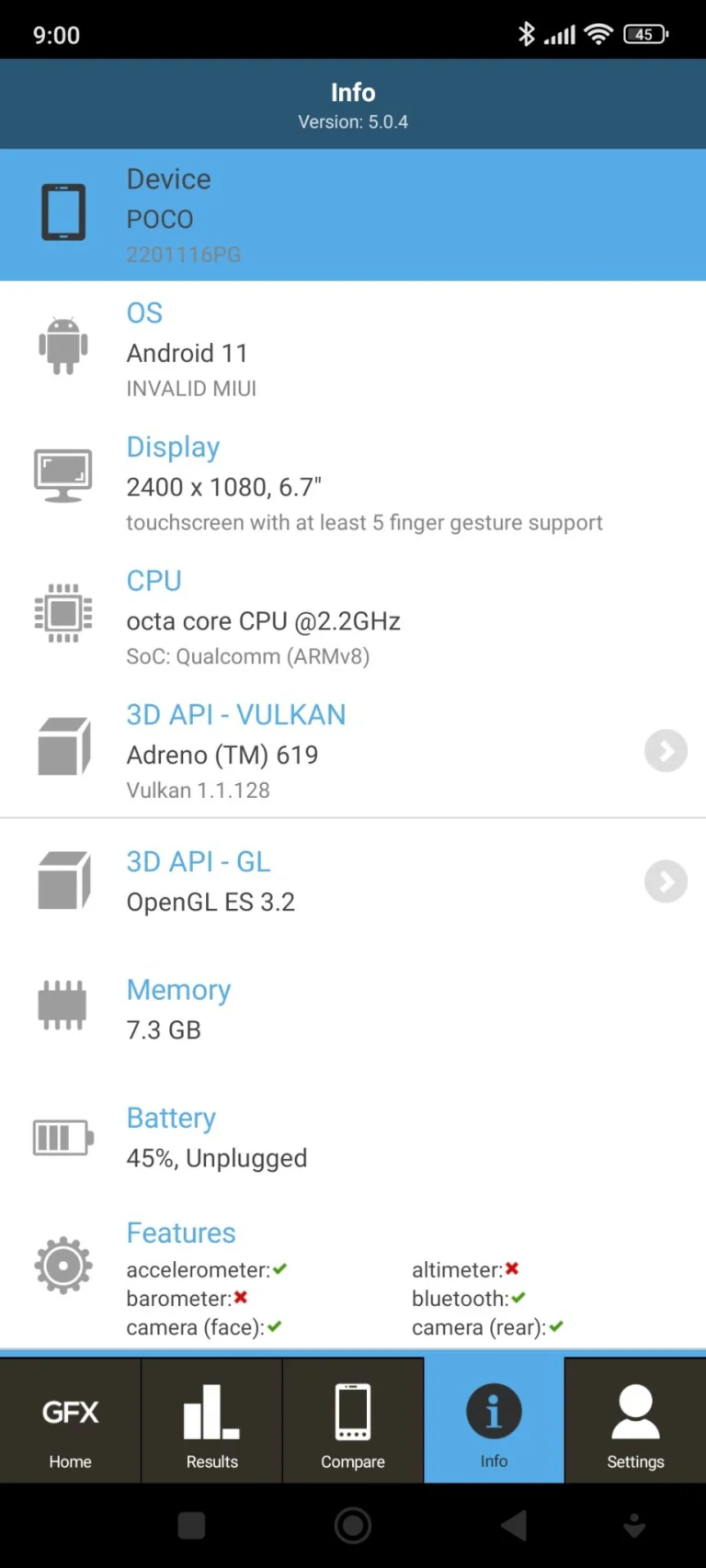The width and height of the screenshot is (706, 1568).
Task: Expand 3D API - VULKAN details
Action: [x=665, y=751]
